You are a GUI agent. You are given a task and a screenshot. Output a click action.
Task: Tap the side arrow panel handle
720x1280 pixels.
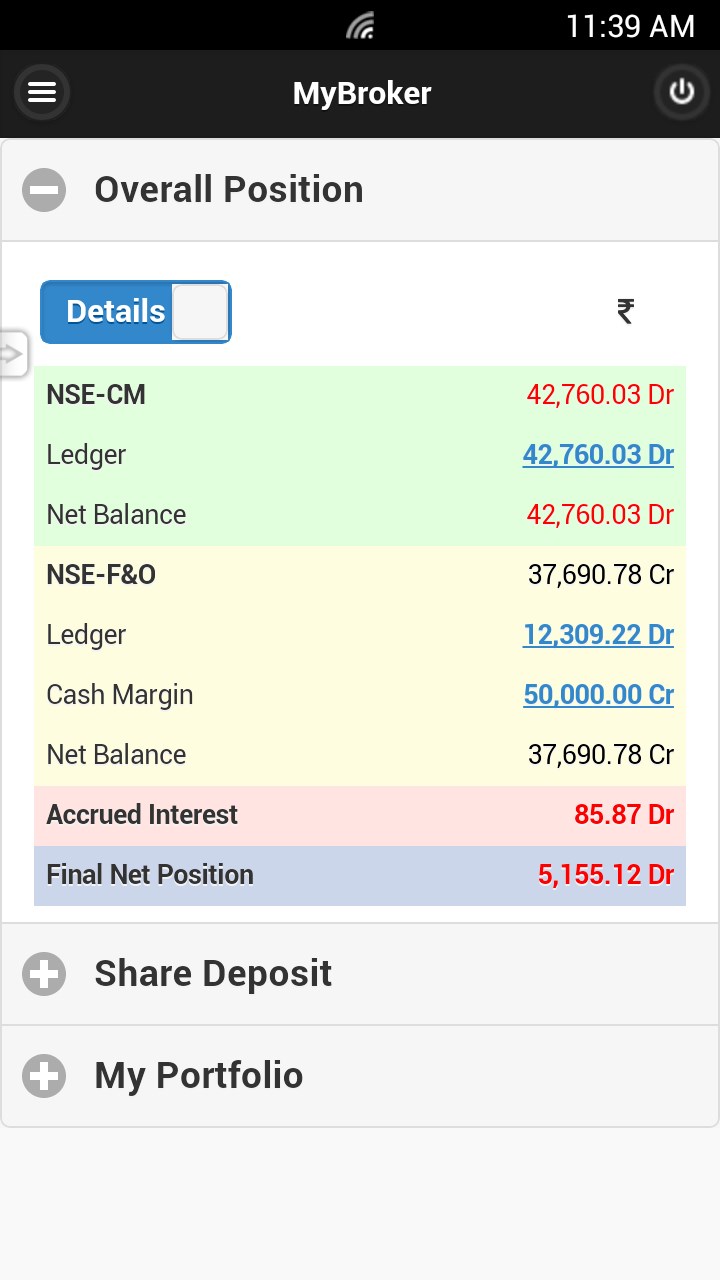(x=12, y=353)
